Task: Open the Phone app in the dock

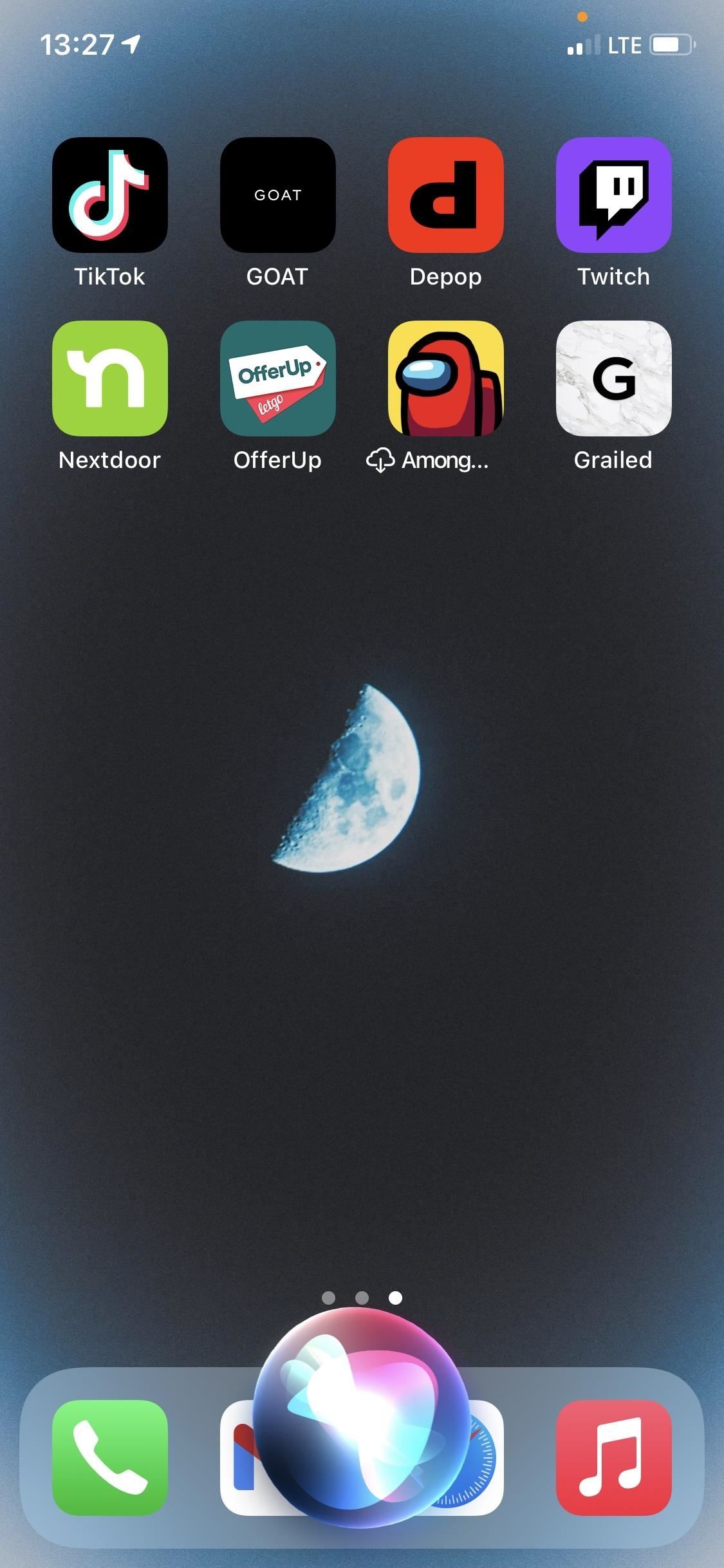Action: click(110, 1457)
